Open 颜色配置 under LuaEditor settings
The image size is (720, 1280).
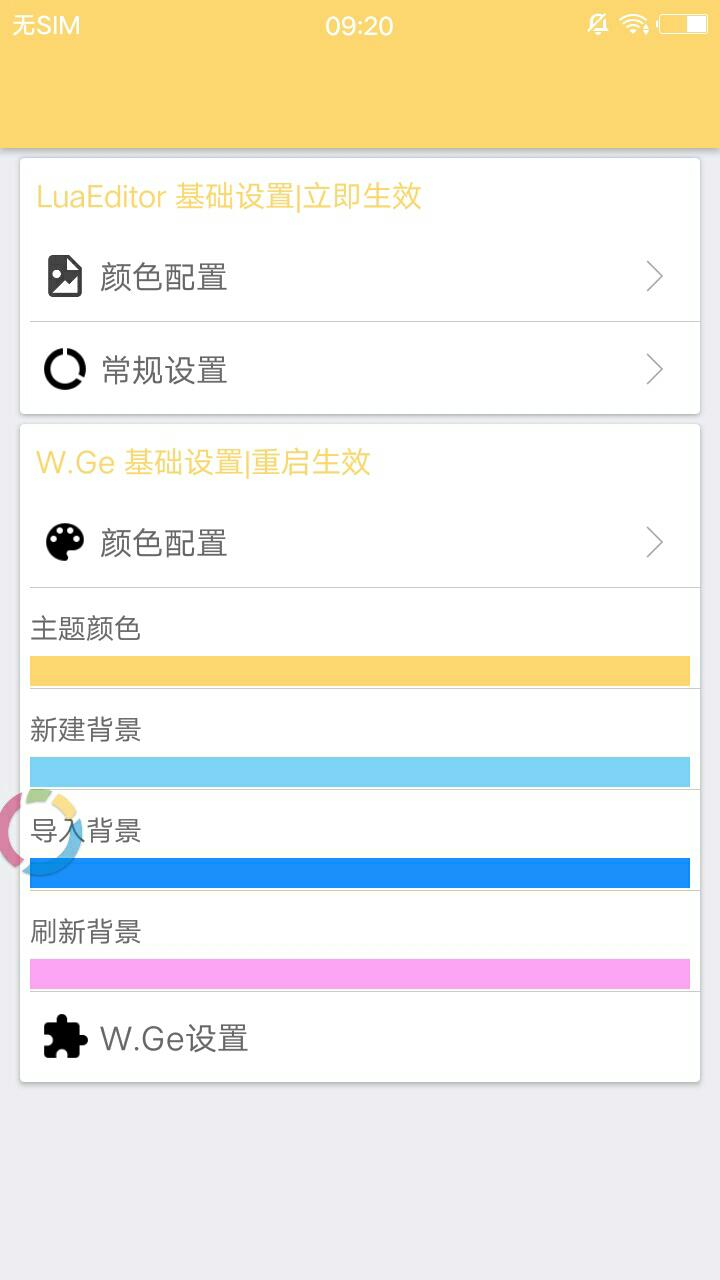point(360,276)
